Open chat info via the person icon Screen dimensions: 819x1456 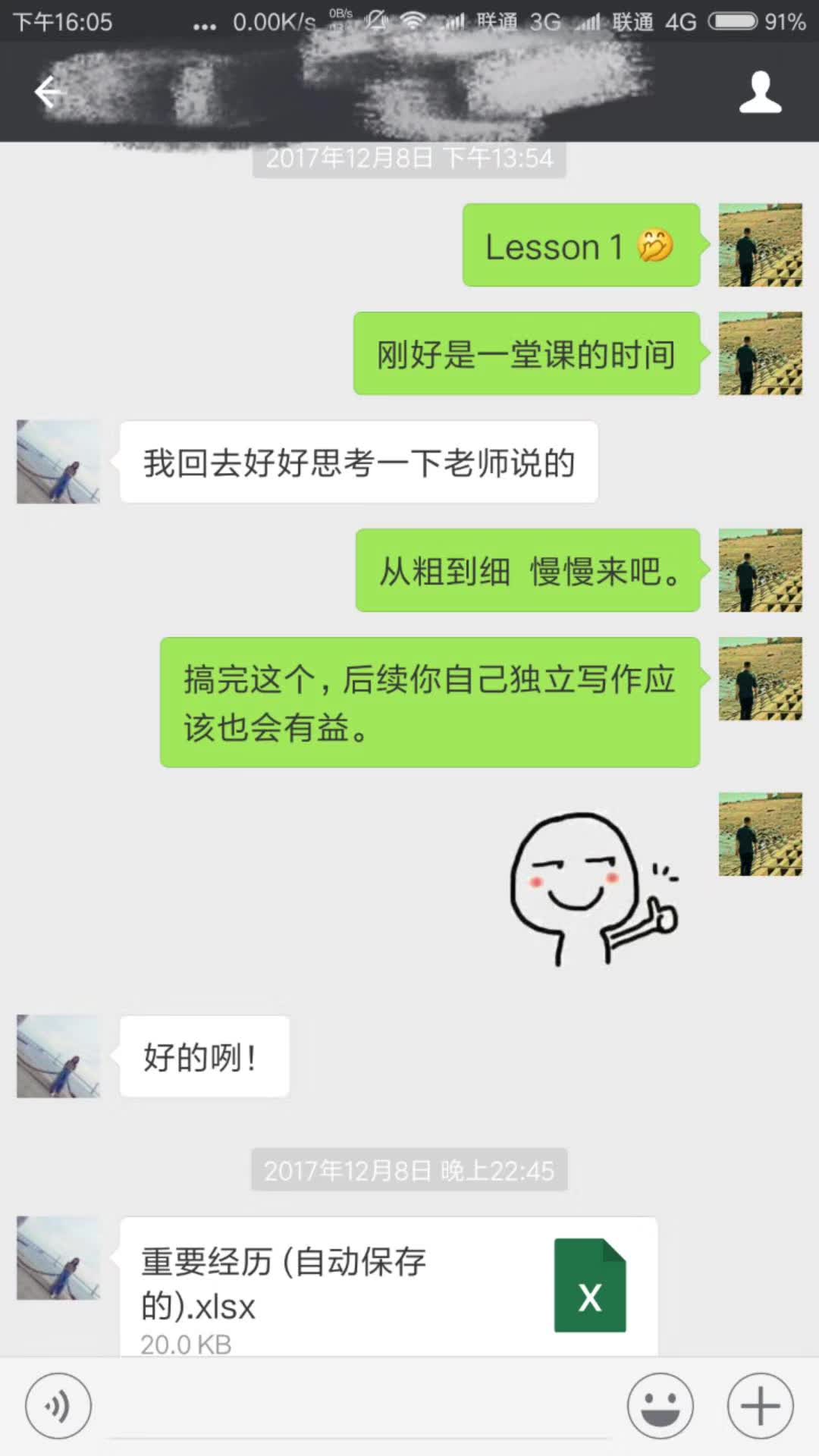tap(760, 93)
